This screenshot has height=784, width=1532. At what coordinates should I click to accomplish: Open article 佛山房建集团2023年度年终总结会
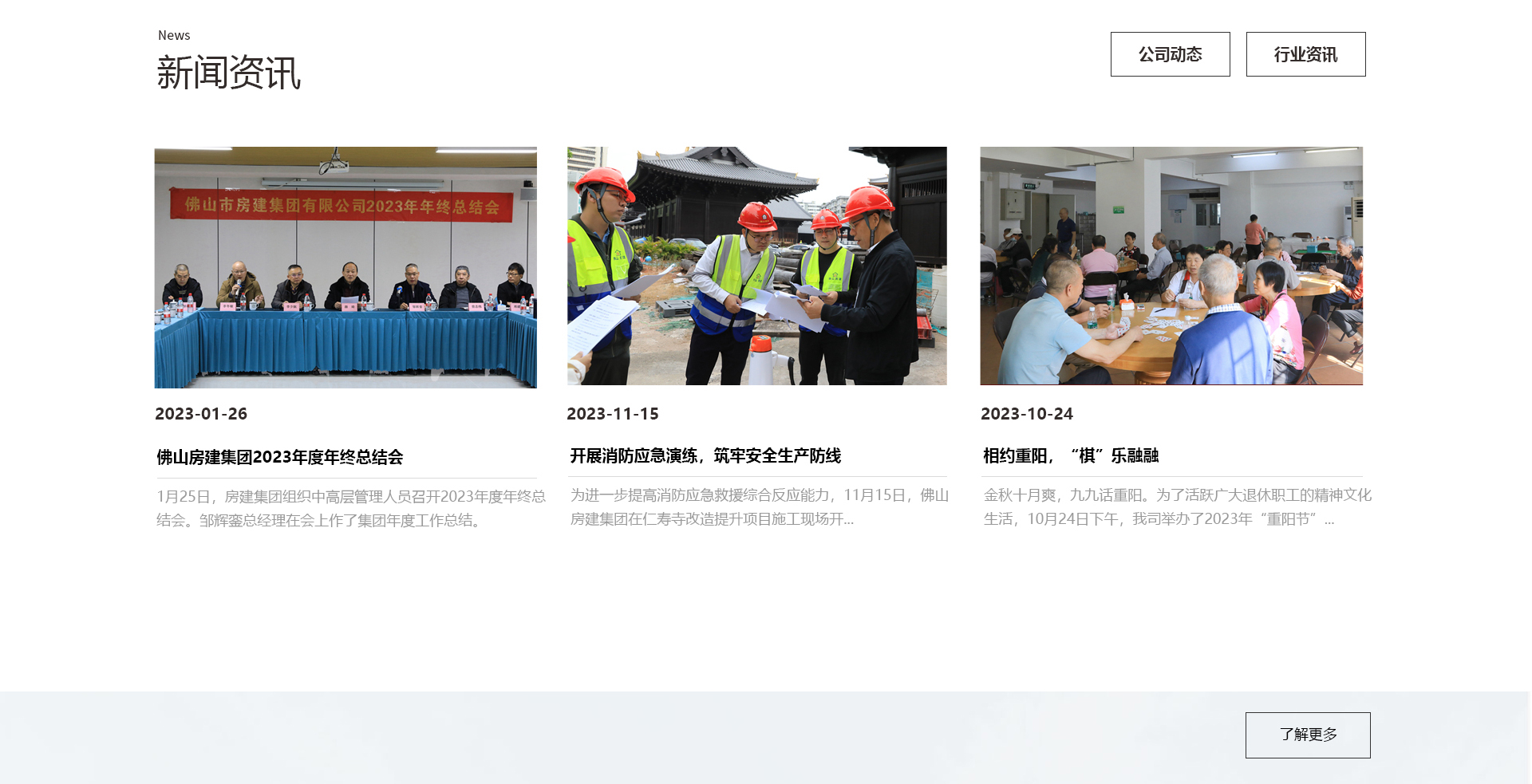coord(280,457)
